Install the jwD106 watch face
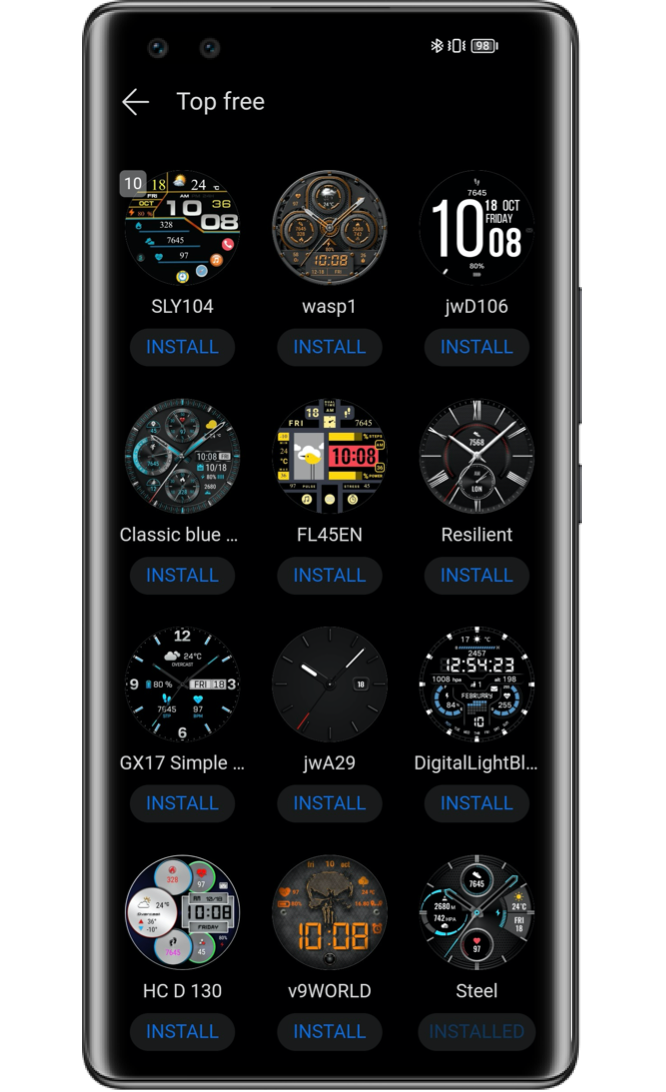The image size is (666, 1092). 477,347
